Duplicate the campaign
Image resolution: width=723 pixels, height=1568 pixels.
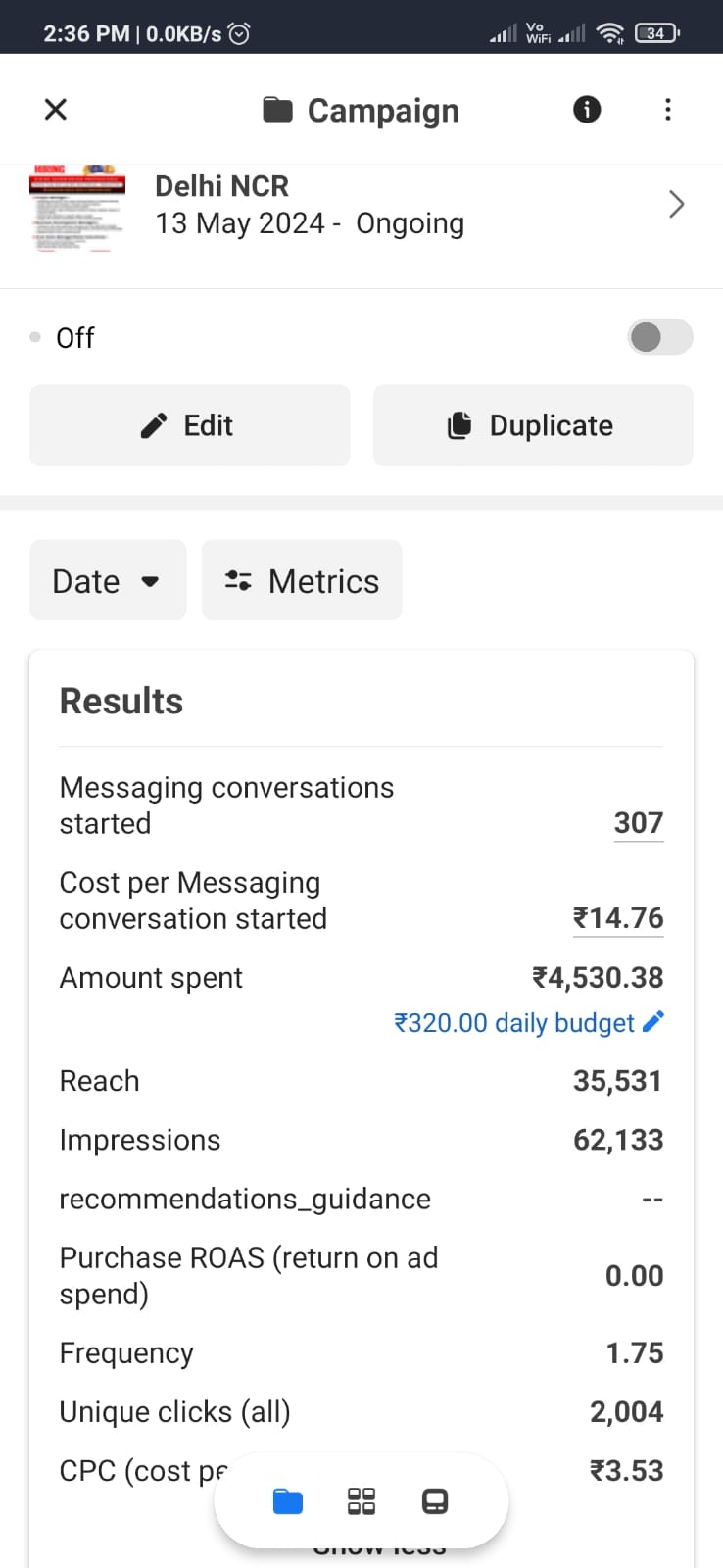pyautogui.click(x=533, y=425)
